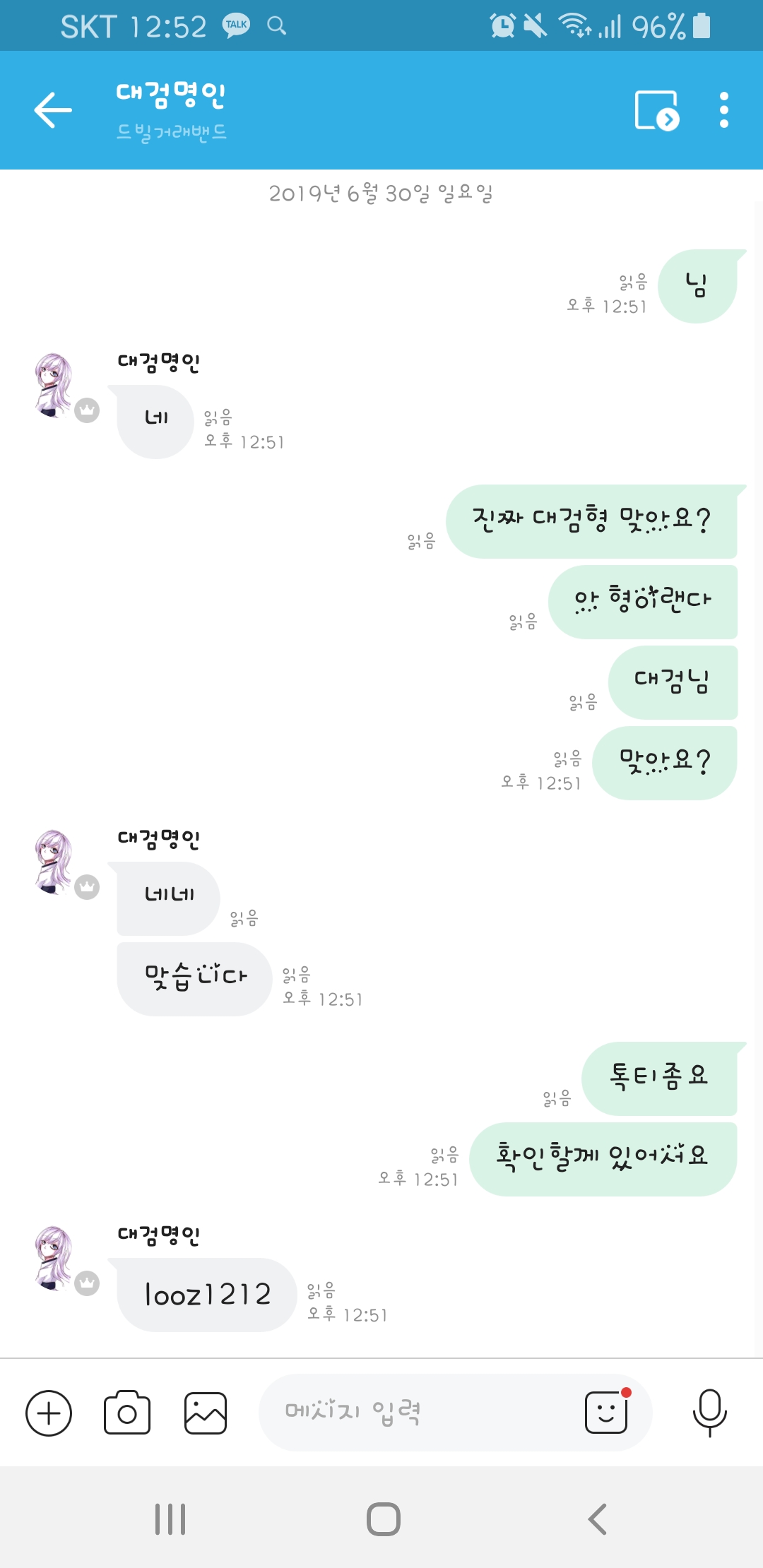Launch the camera from the chat bar

[x=127, y=1413]
